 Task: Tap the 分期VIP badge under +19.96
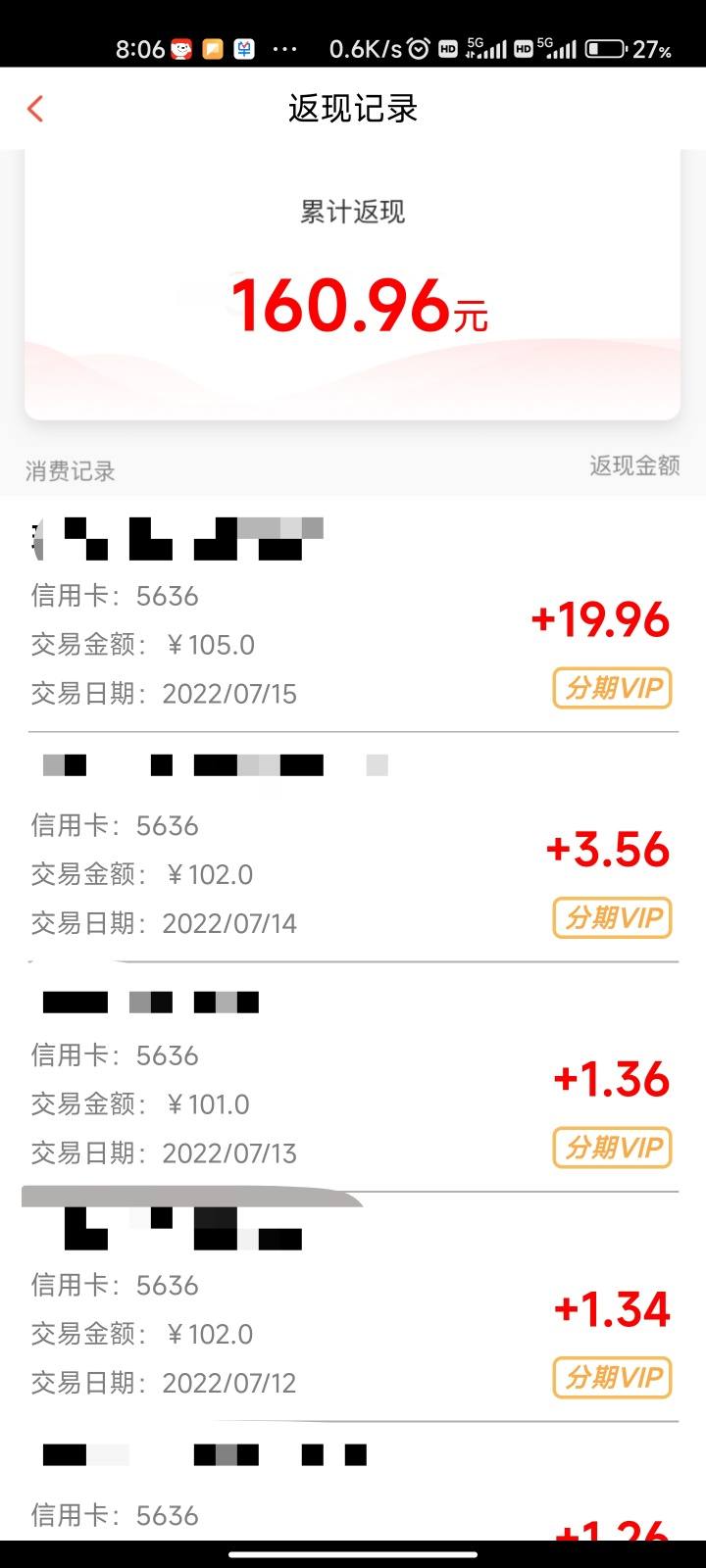coord(613,688)
